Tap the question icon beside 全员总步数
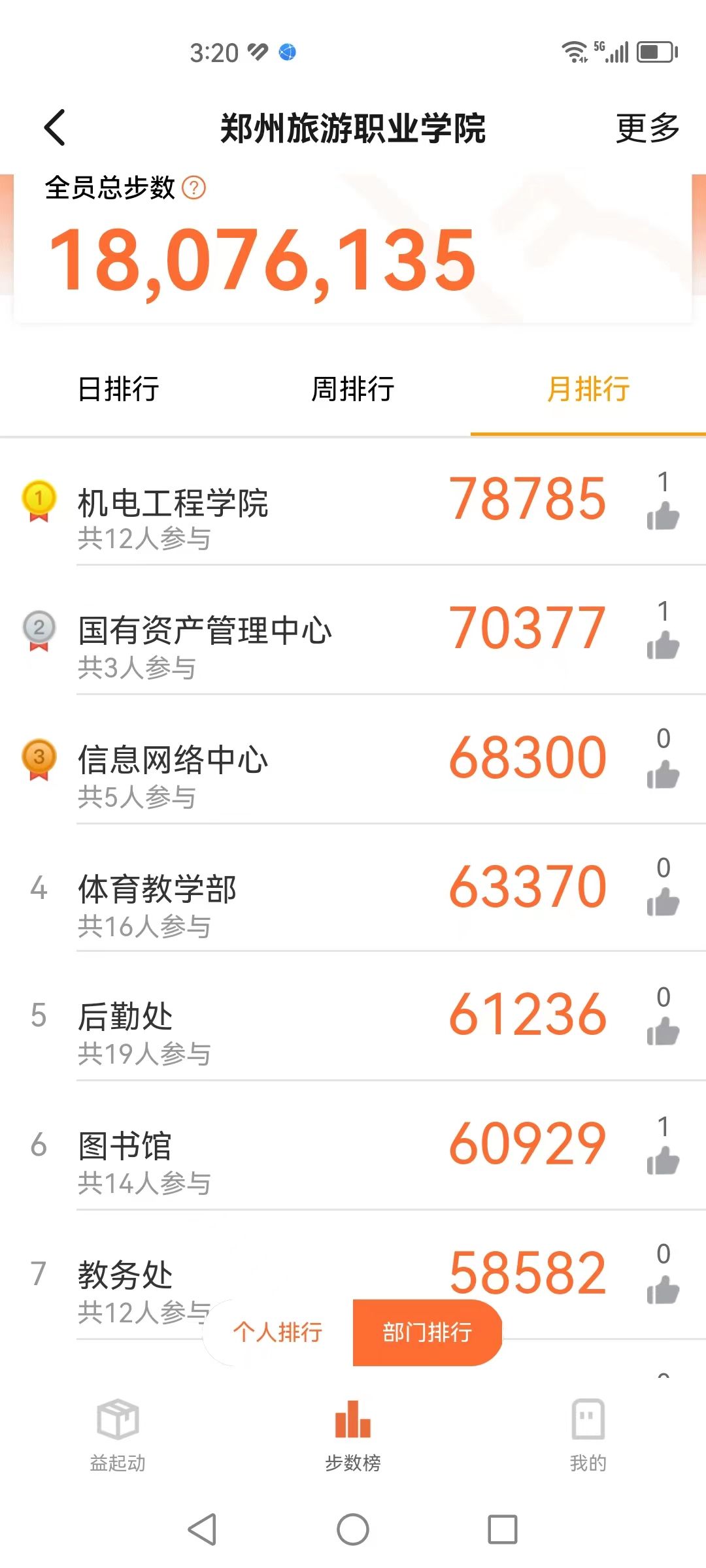 [x=193, y=188]
